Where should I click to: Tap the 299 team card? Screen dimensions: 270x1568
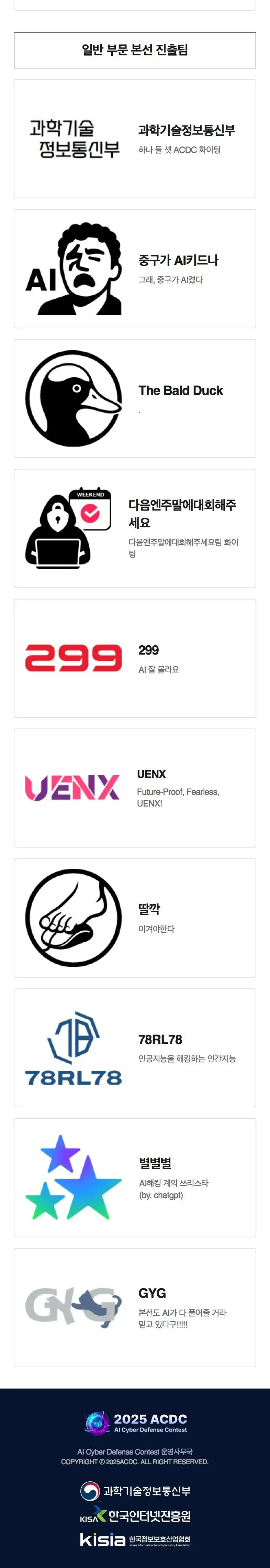click(135, 658)
